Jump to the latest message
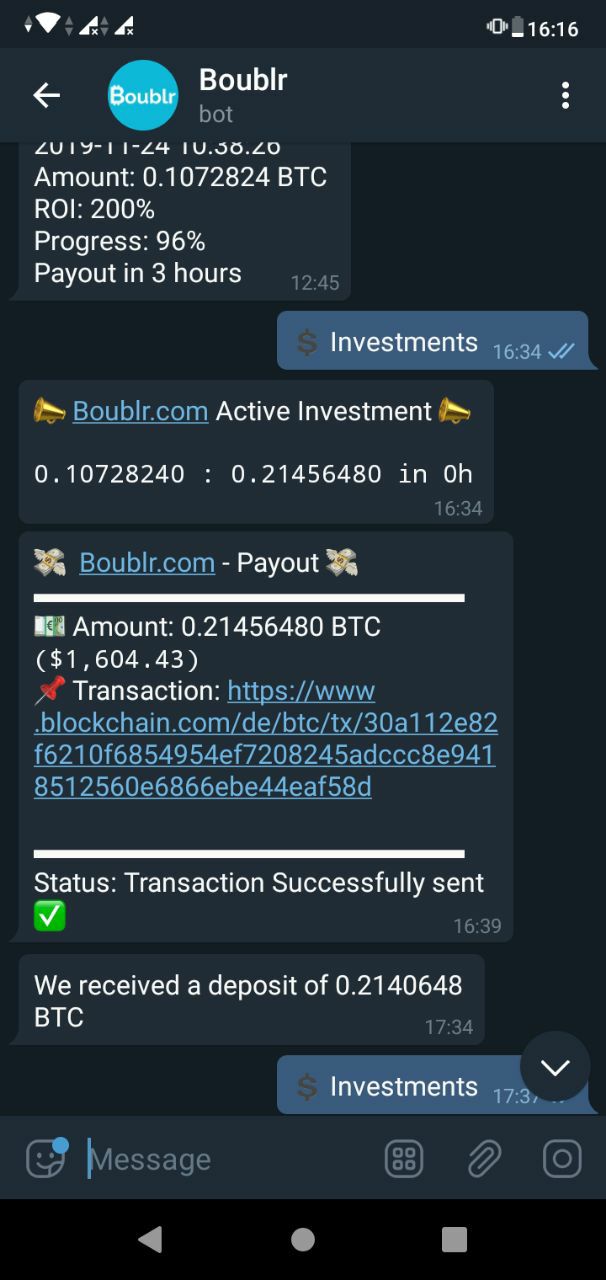Viewport: 606px width, 1280px height. click(555, 1067)
